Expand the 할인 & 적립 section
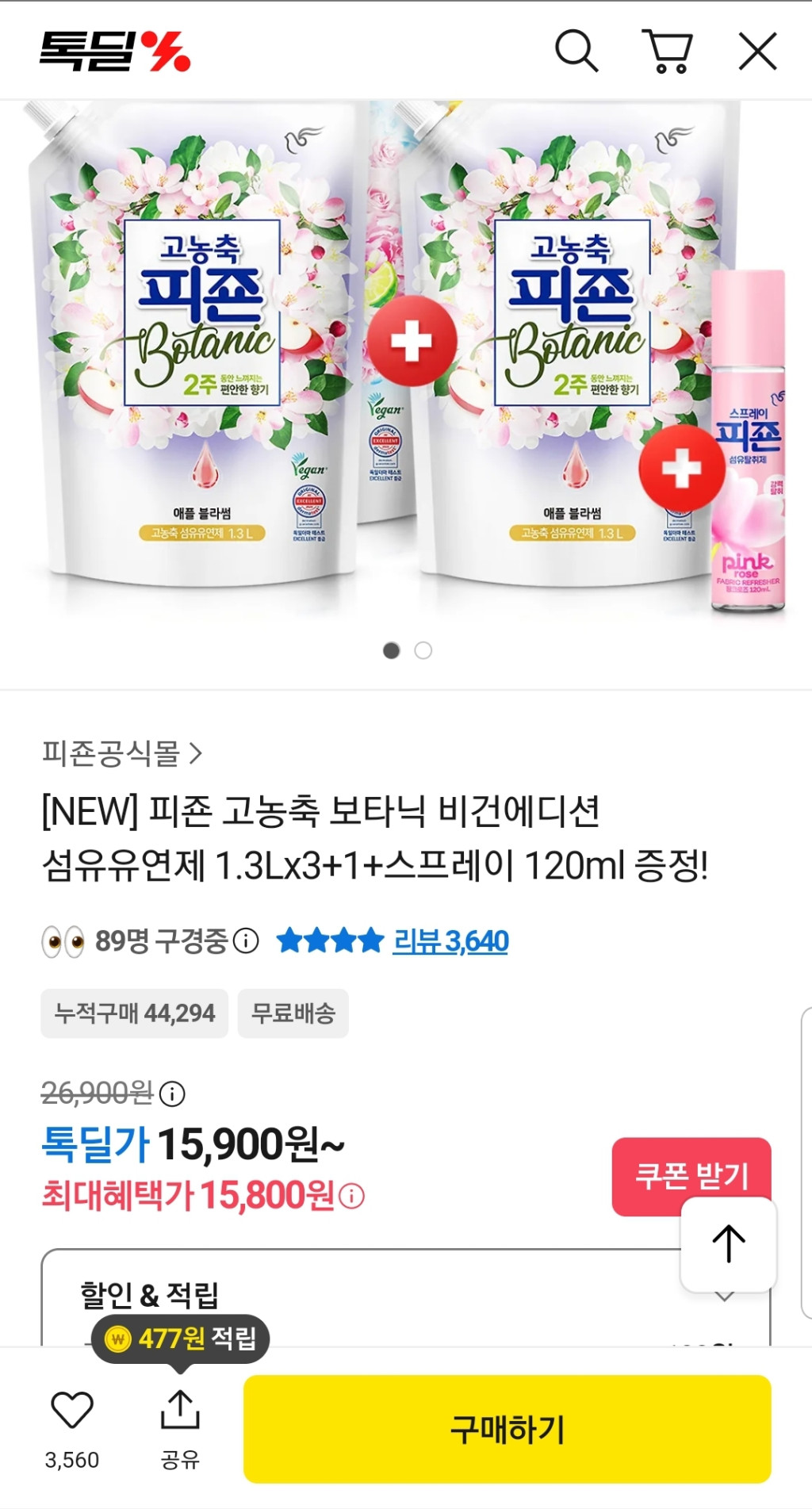The width and height of the screenshot is (812, 1509). (724, 1296)
